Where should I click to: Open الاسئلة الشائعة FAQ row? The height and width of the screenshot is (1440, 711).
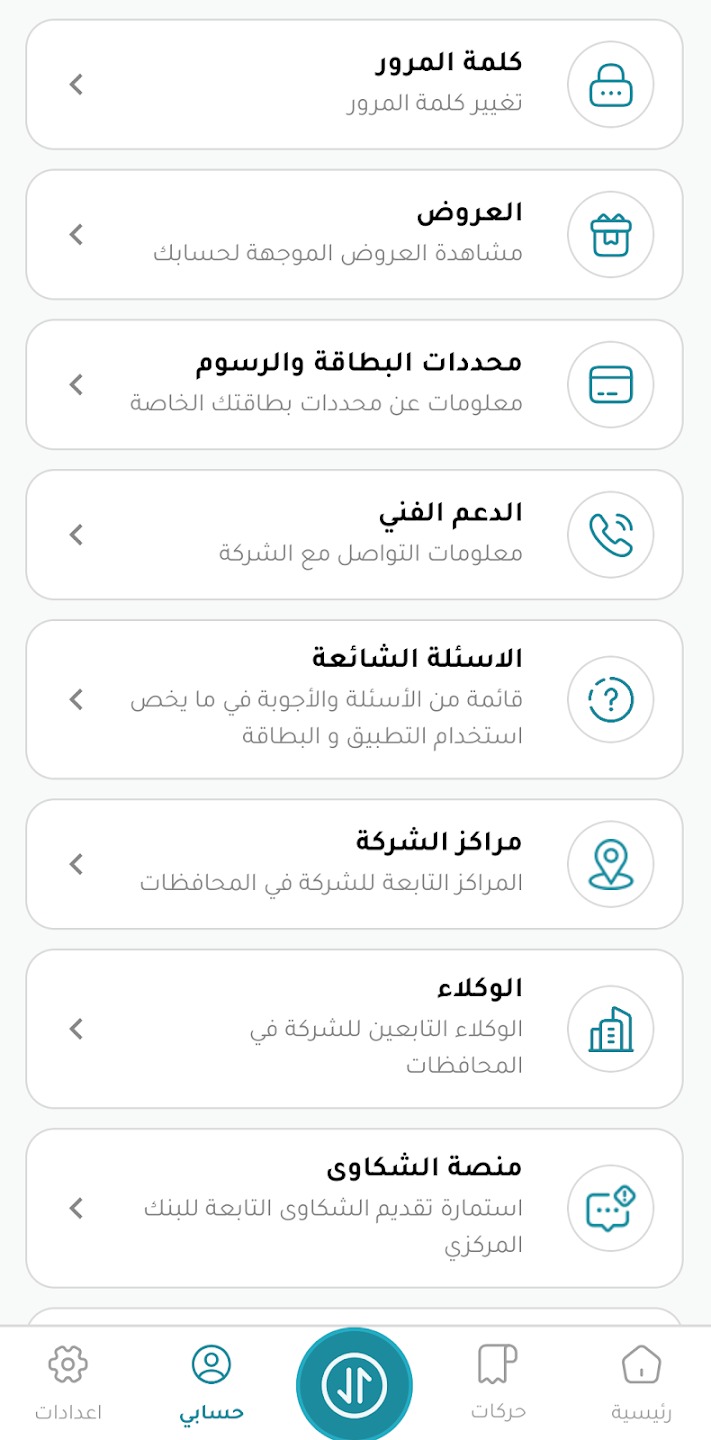coord(354,699)
